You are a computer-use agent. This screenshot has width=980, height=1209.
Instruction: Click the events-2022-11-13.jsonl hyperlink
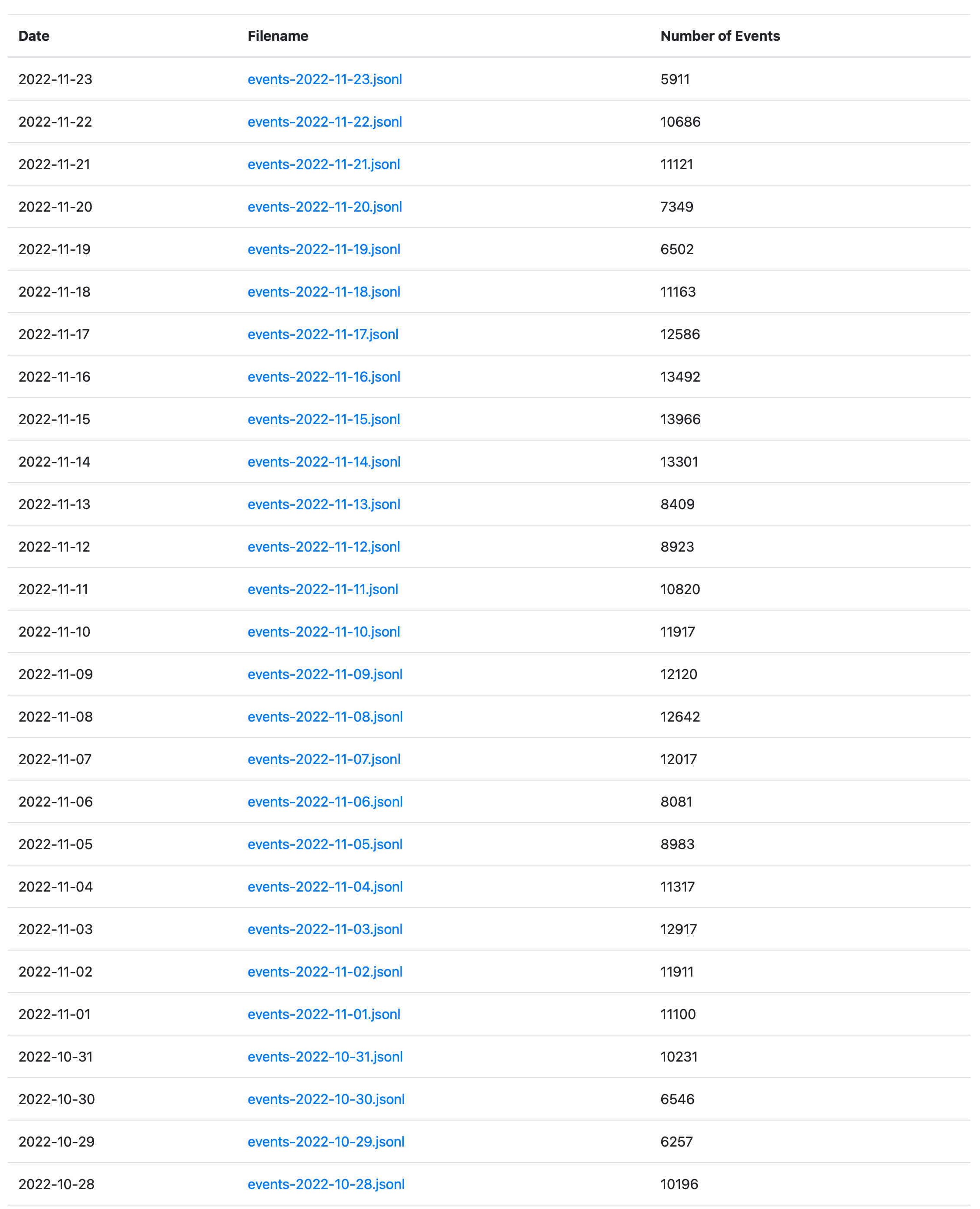324,504
